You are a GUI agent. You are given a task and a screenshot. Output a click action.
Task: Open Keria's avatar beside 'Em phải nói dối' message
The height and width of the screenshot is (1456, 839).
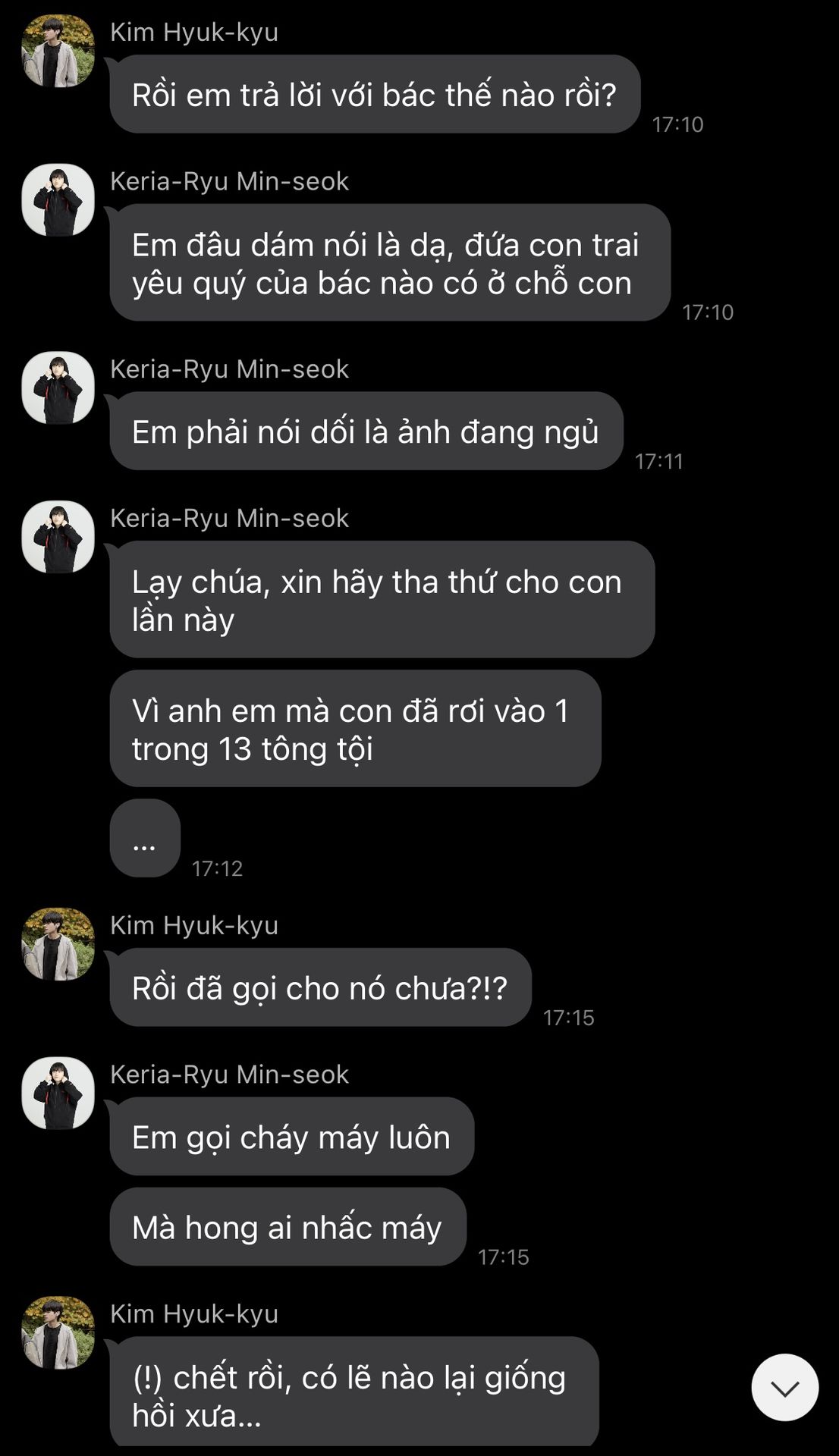[58, 388]
